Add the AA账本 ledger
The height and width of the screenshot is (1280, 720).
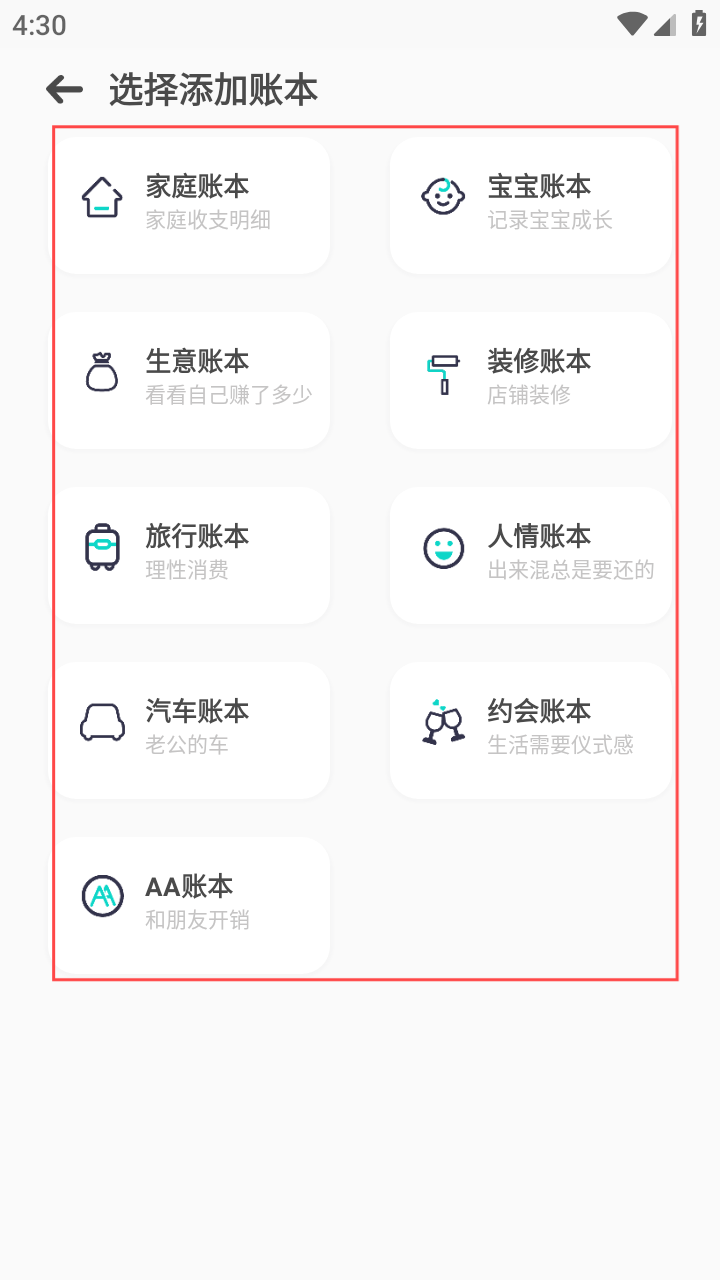click(x=192, y=904)
